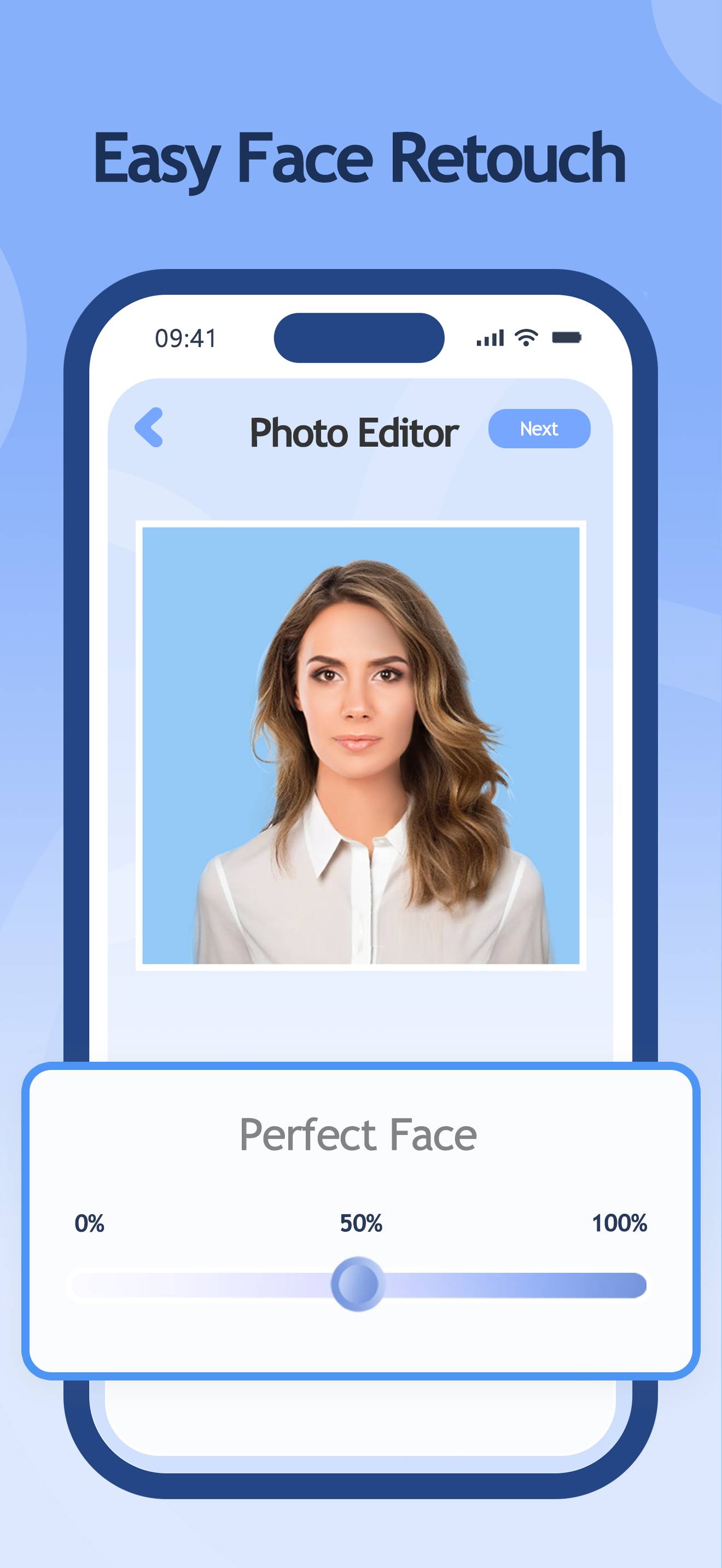Tap the clock showing 09:41
Screen dimensions: 722x1568
185,338
